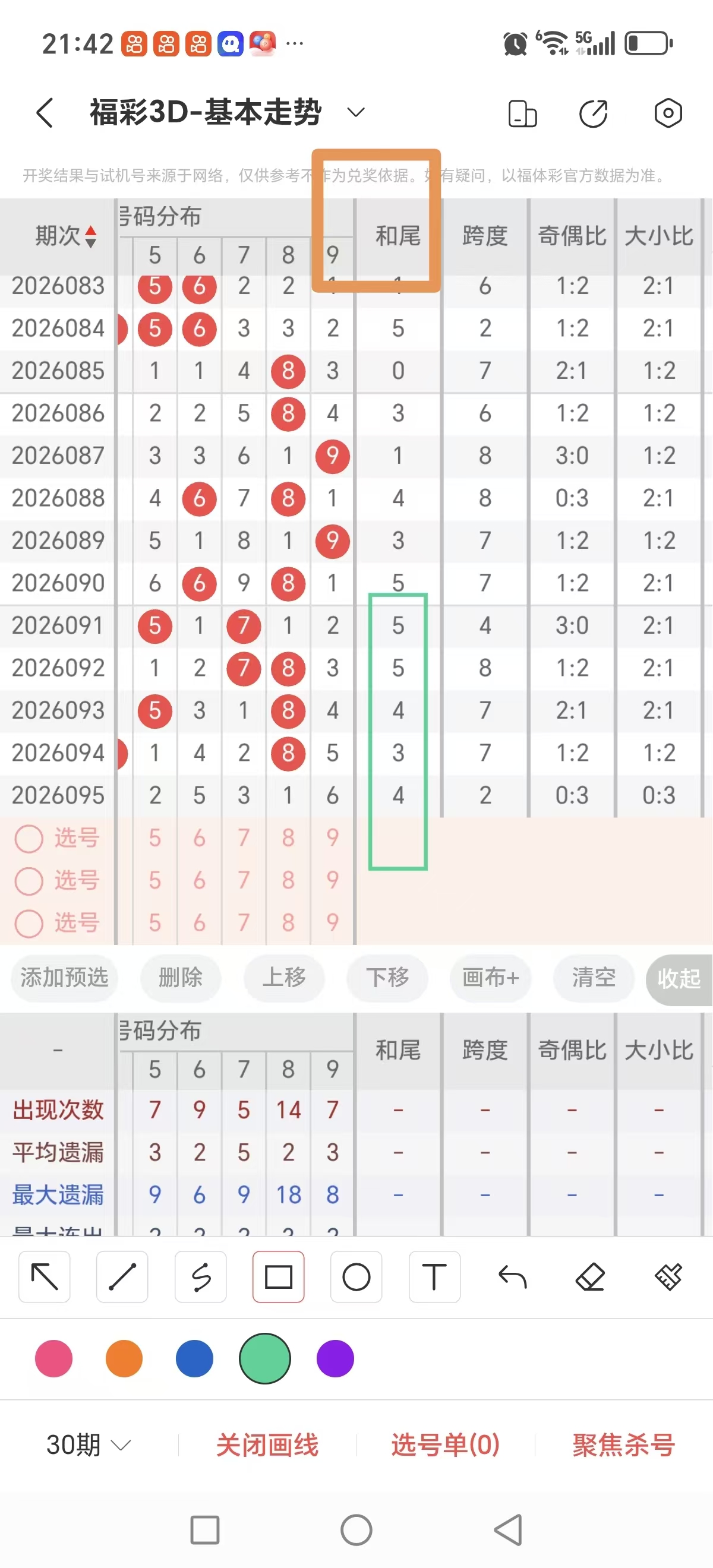Viewport: 713px width, 1568px height.
Task: Select the text annotation tool
Action: click(434, 1278)
